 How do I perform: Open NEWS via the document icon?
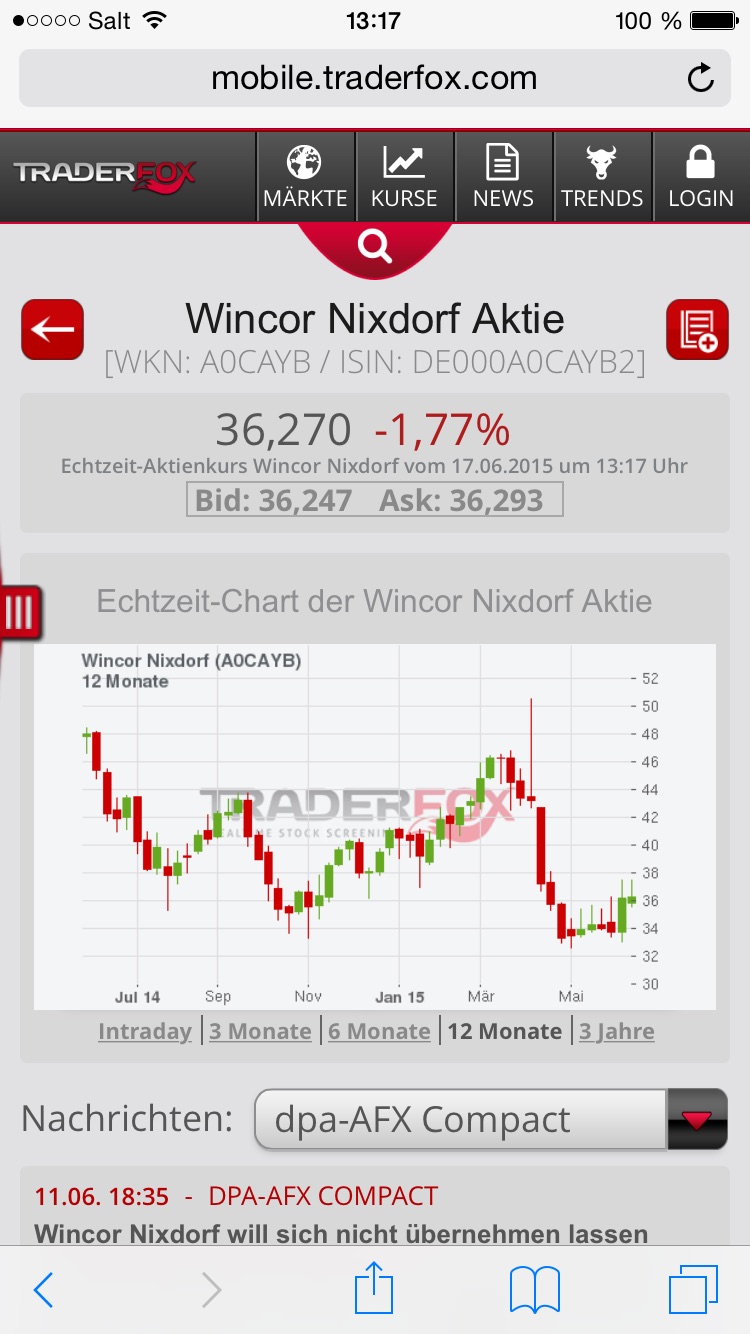[x=503, y=175]
